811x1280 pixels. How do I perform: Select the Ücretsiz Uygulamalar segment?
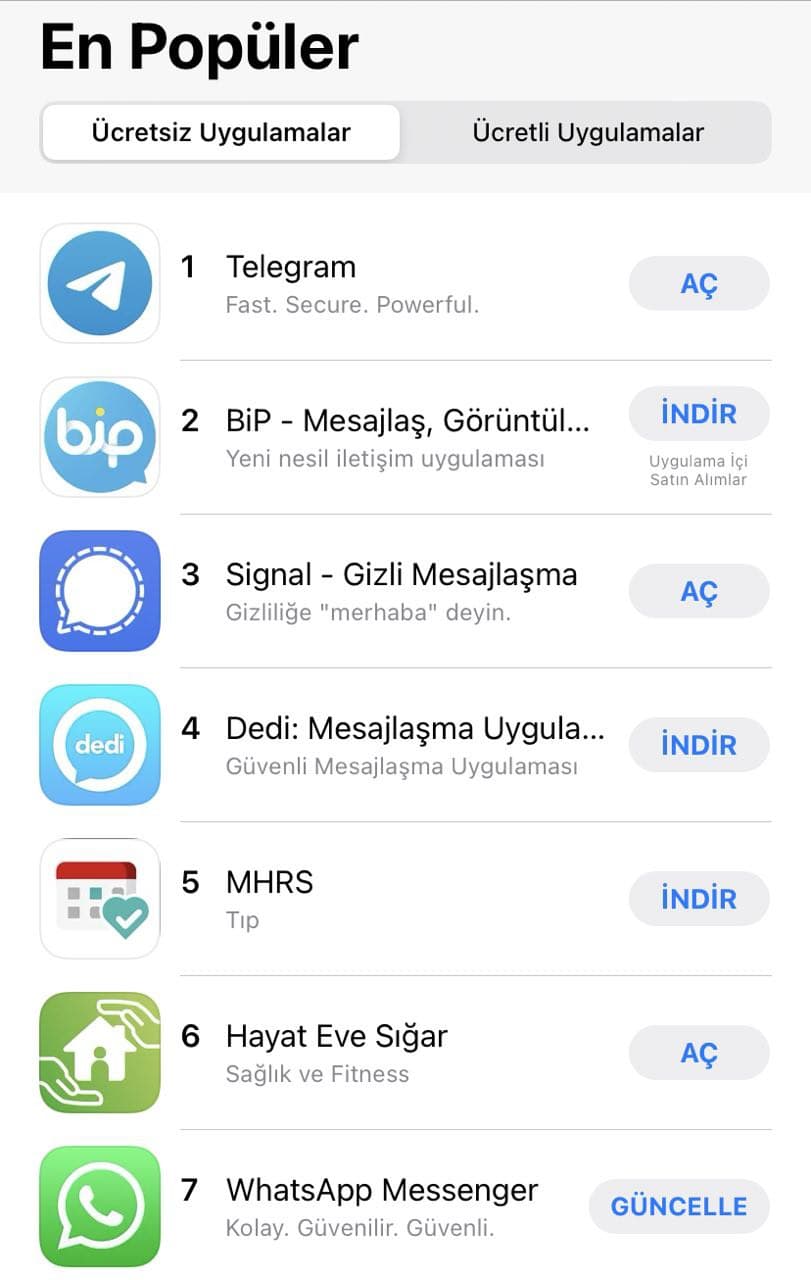[221, 132]
